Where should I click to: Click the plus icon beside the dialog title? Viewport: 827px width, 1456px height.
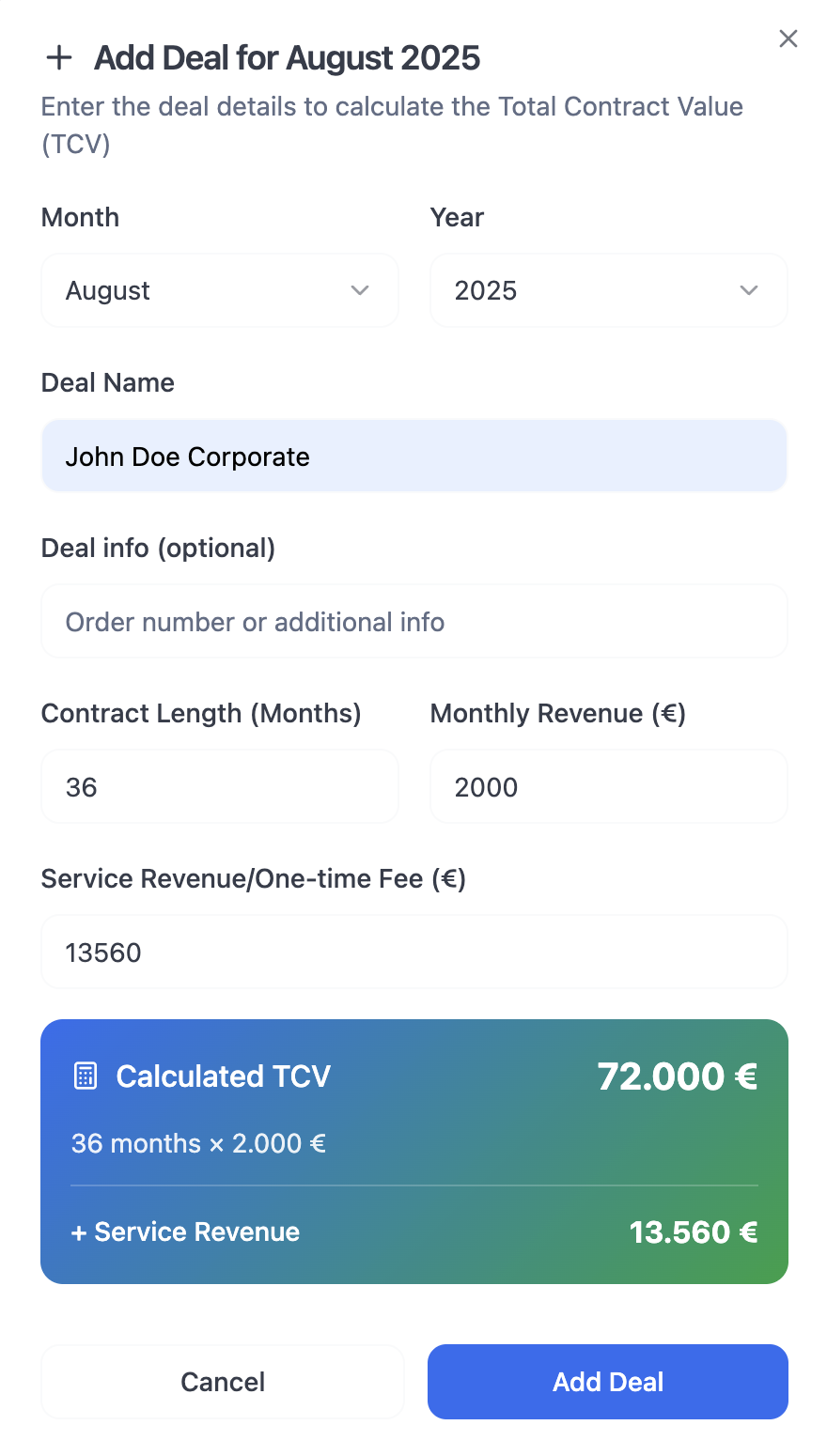59,57
